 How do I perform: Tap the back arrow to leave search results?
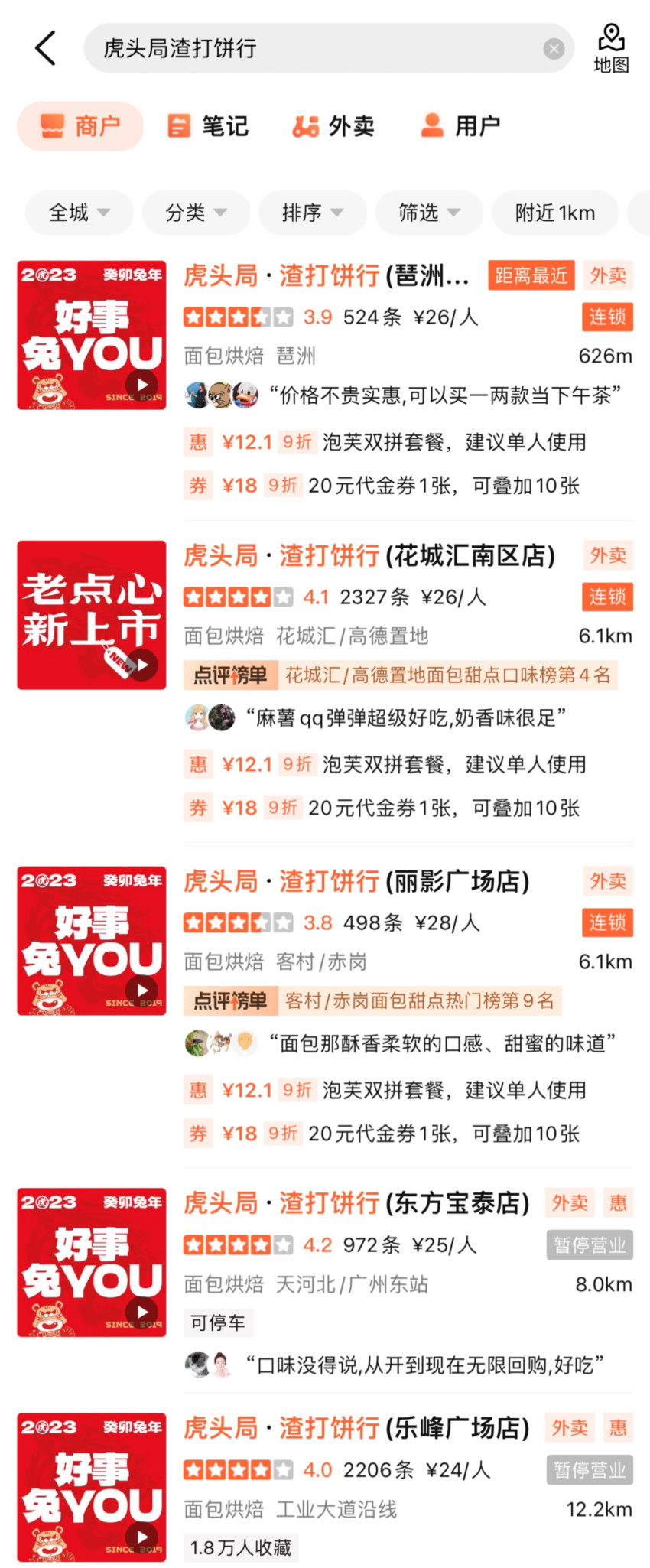pyautogui.click(x=45, y=47)
